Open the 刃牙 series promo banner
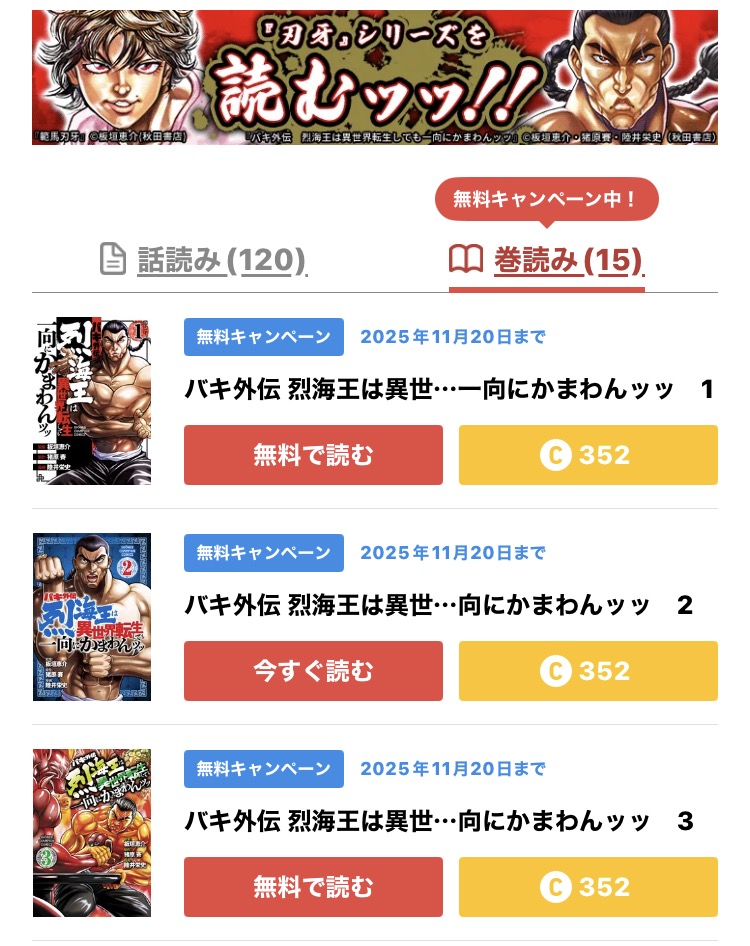Screen dimensions: 750x946 point(375,77)
